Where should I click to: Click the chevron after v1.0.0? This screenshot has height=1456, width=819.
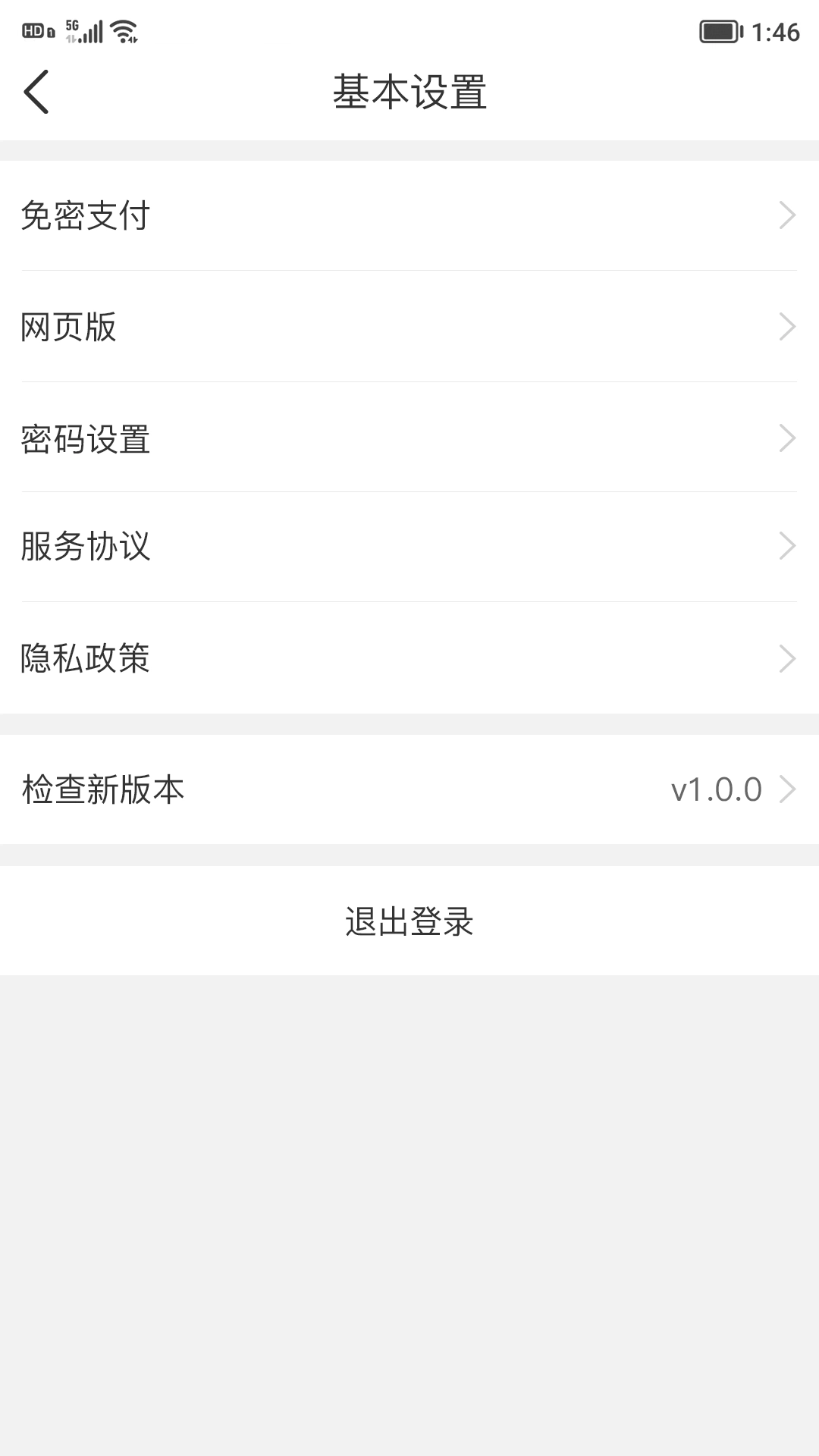click(789, 789)
